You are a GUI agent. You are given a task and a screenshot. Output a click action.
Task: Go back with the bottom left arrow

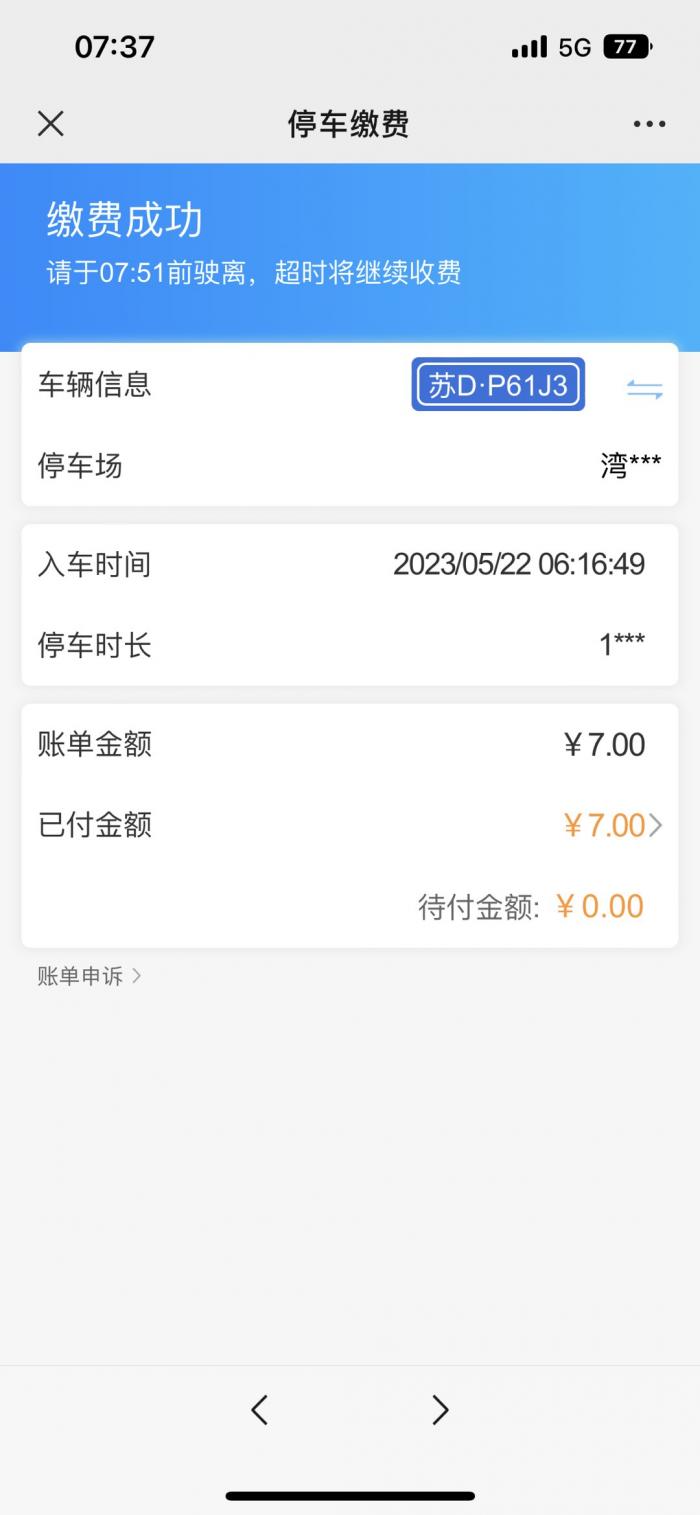coord(259,1410)
